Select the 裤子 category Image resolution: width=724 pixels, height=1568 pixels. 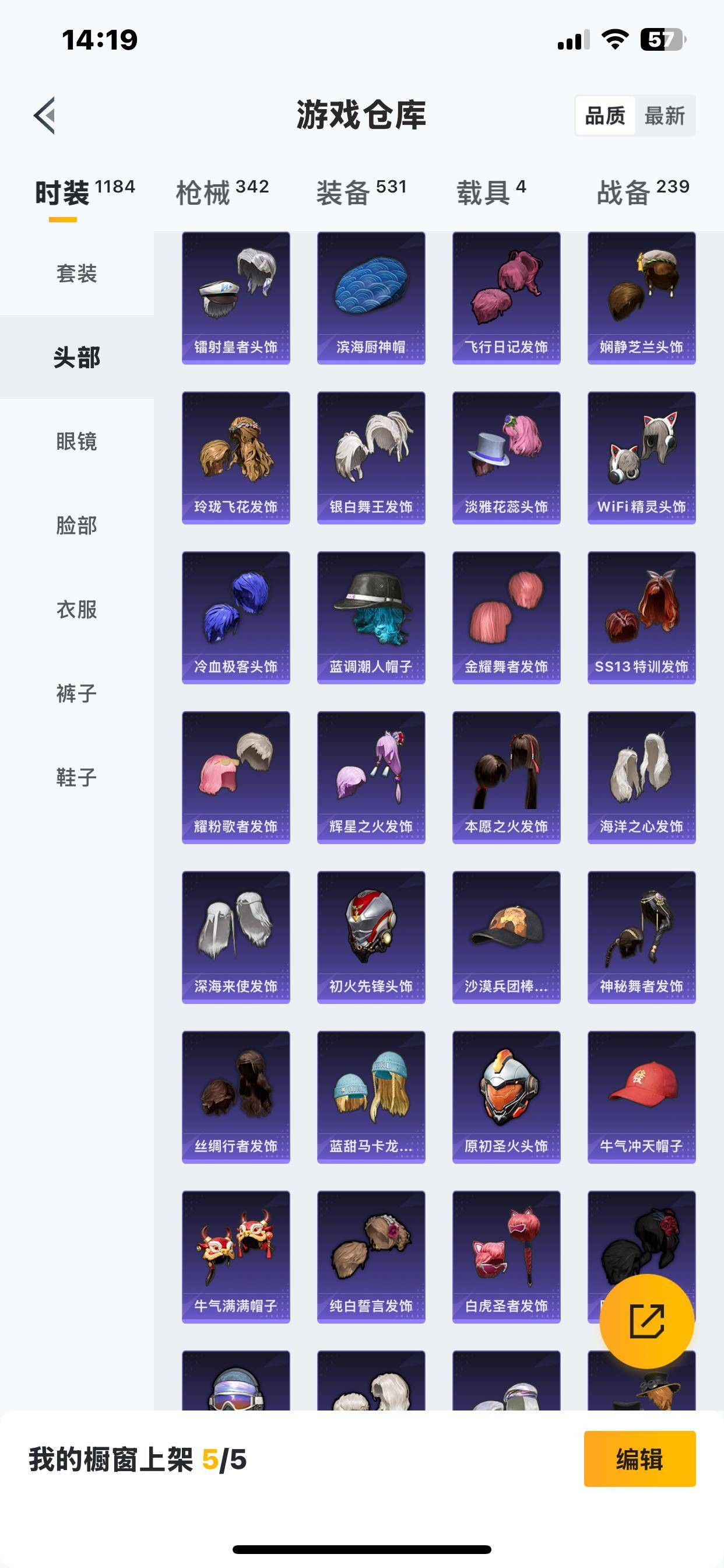77,694
